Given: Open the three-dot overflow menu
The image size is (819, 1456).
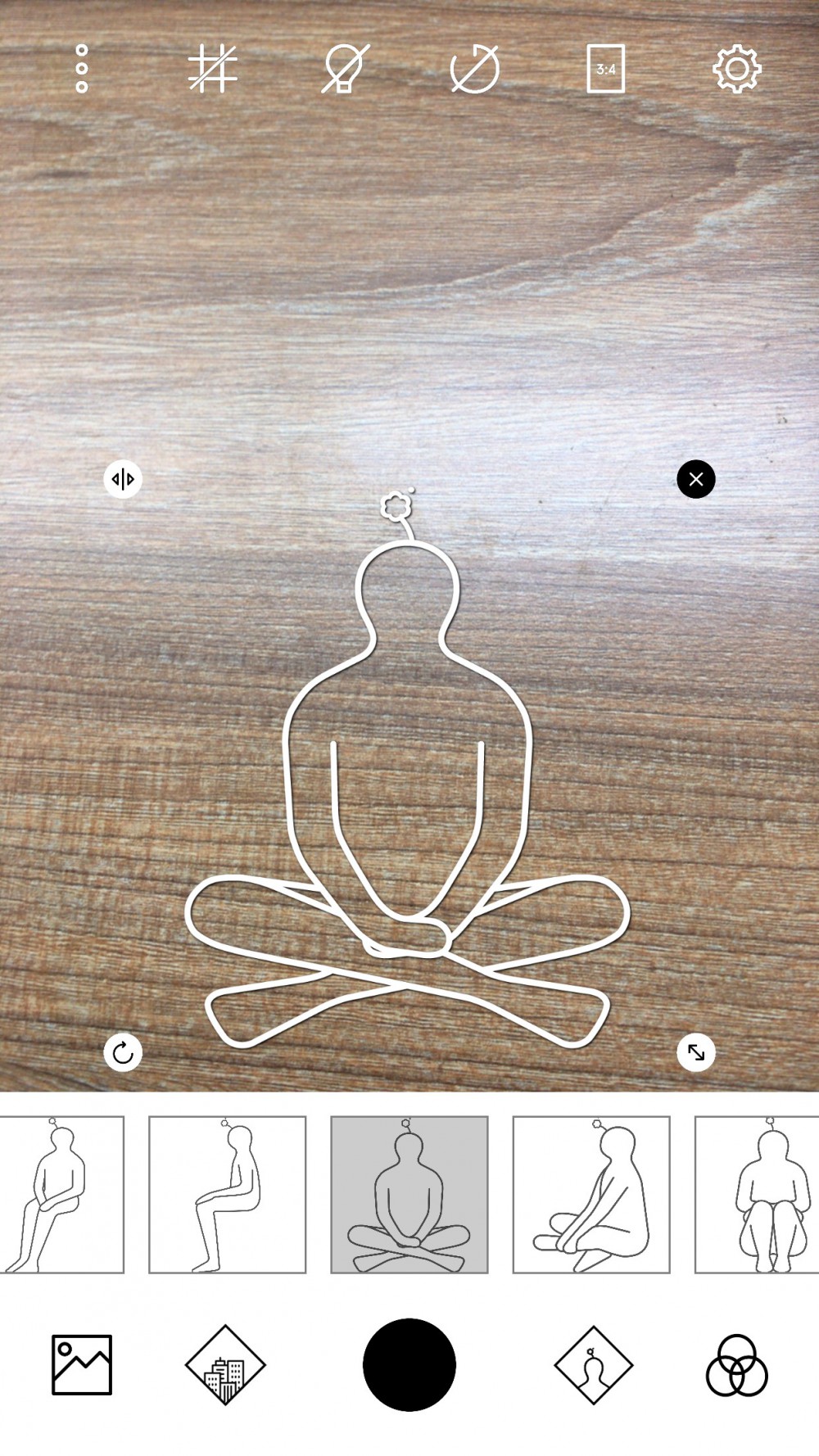Looking at the screenshot, I should point(81,69).
